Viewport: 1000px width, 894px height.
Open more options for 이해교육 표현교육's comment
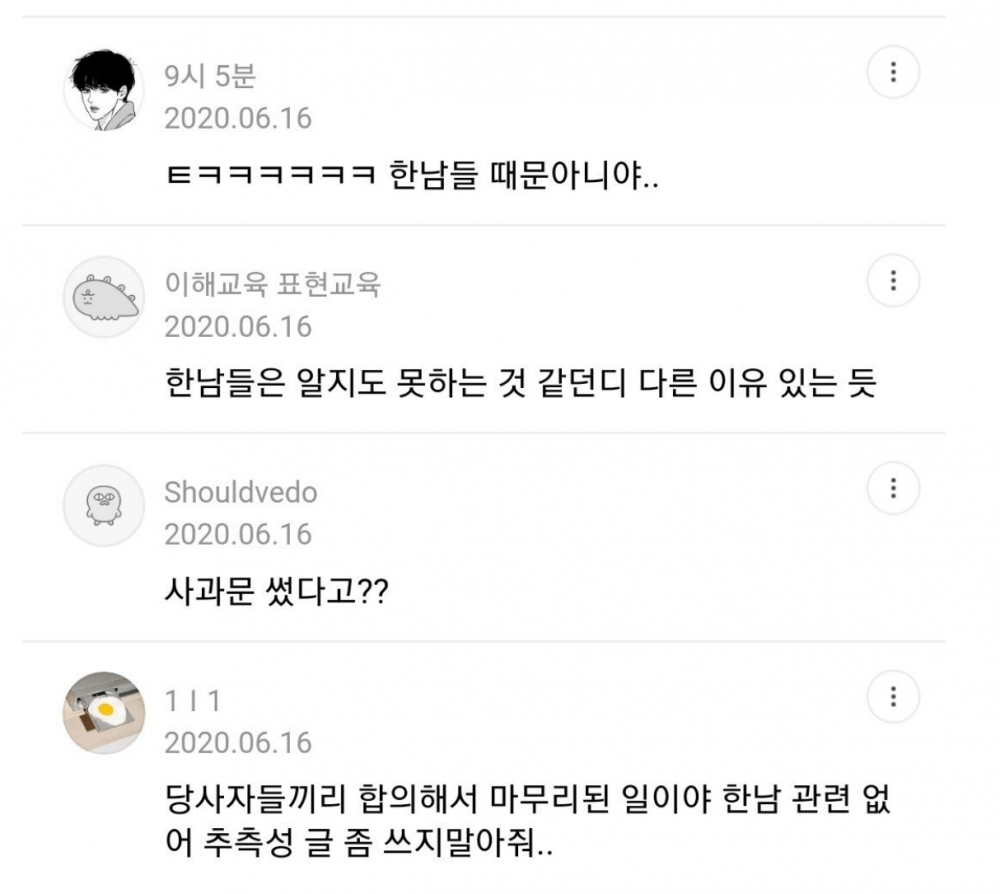[892, 280]
